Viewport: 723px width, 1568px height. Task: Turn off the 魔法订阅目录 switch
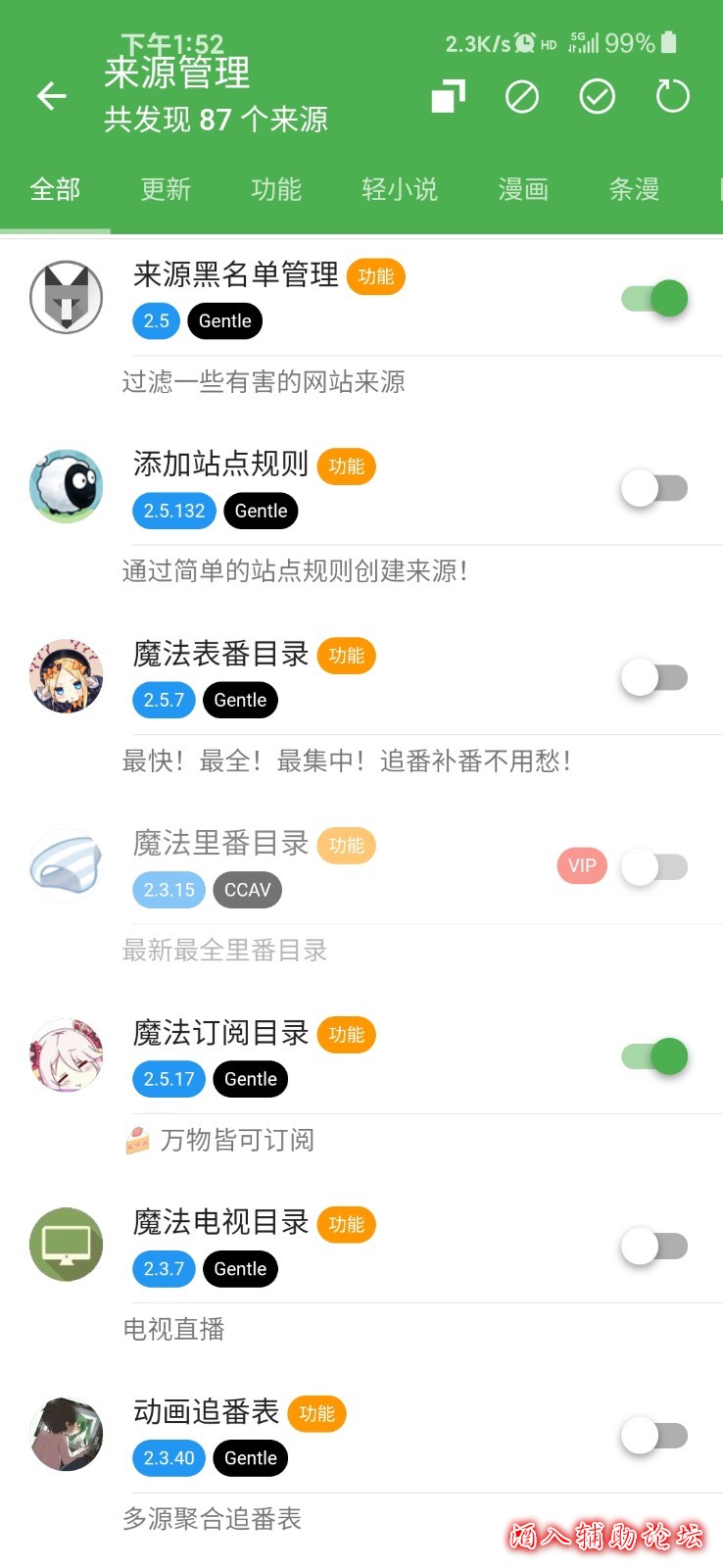654,1055
